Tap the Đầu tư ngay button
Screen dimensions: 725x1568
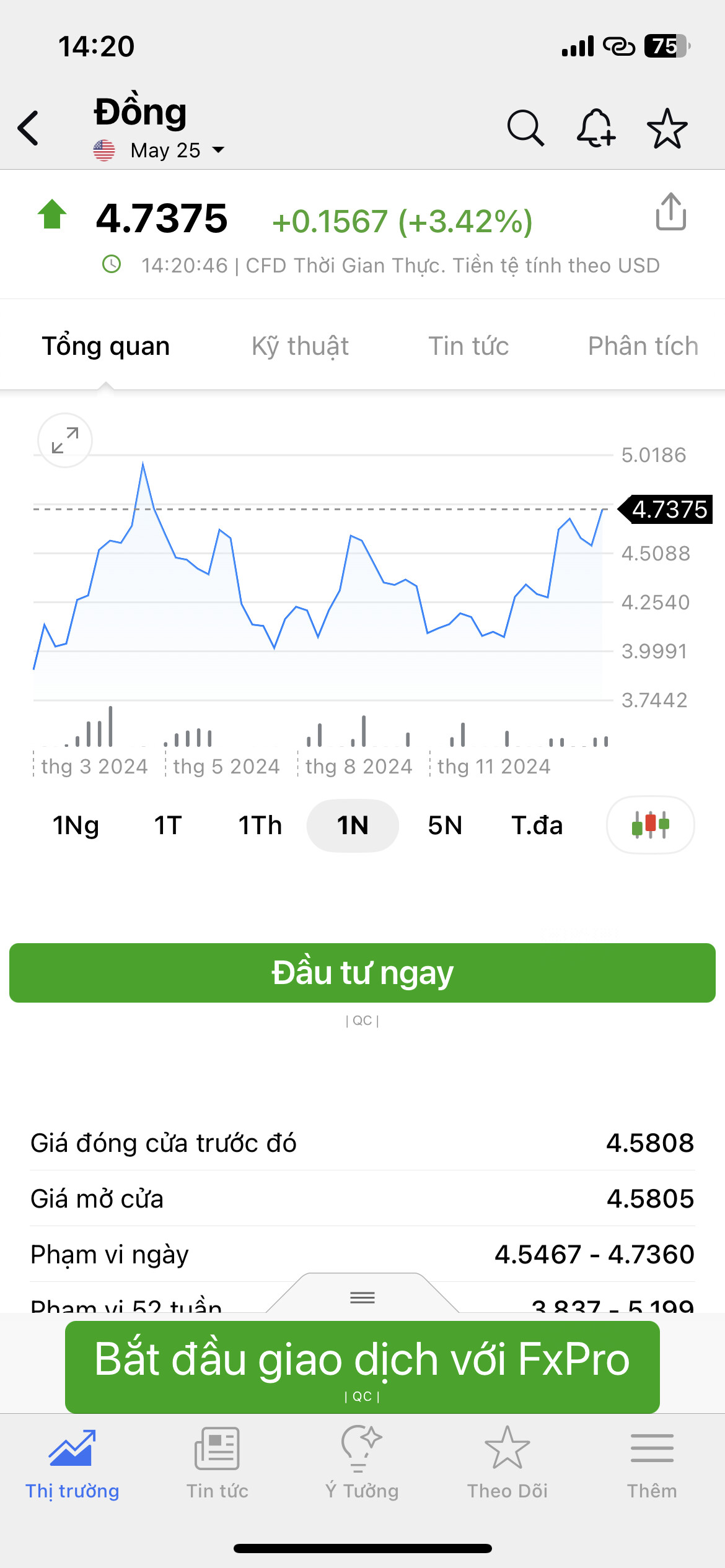click(362, 973)
